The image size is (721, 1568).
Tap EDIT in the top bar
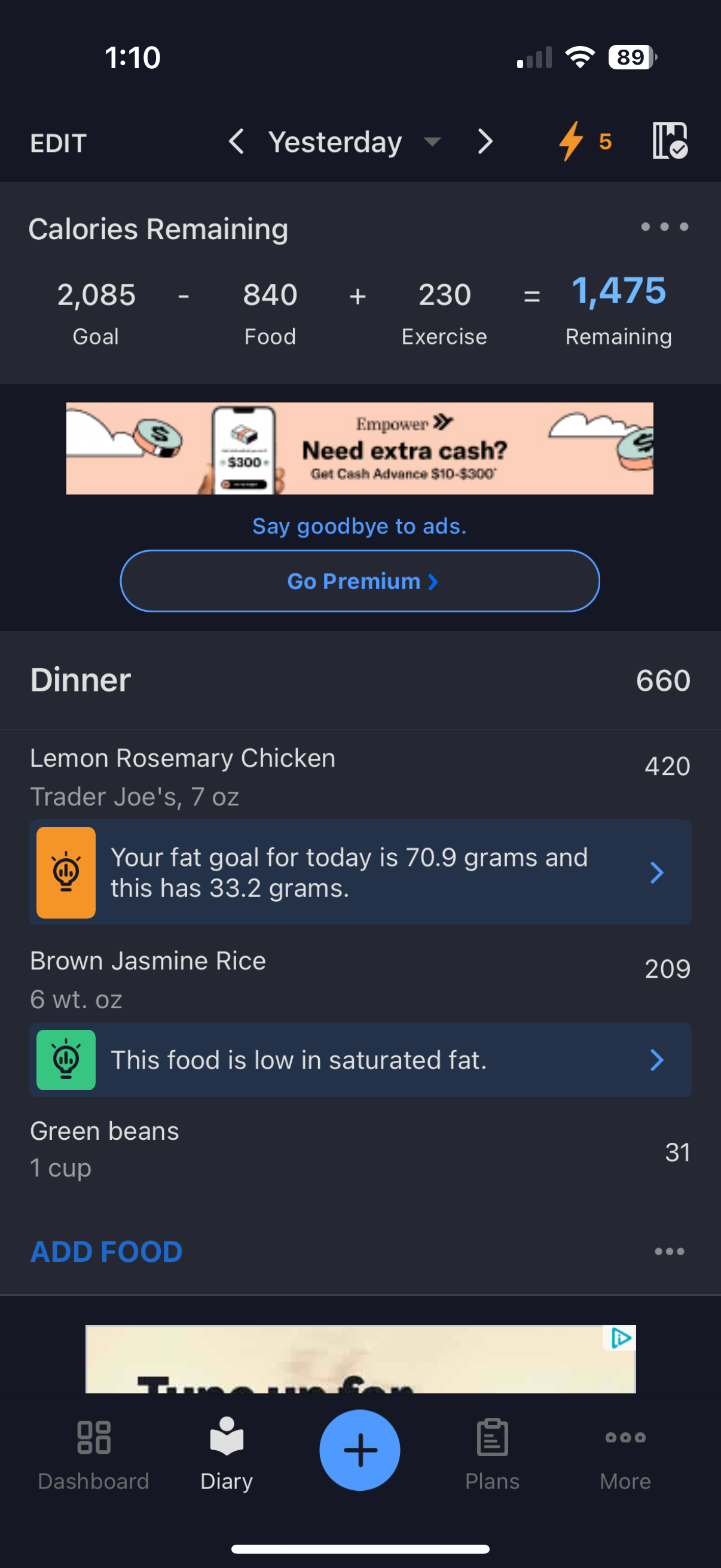59,142
